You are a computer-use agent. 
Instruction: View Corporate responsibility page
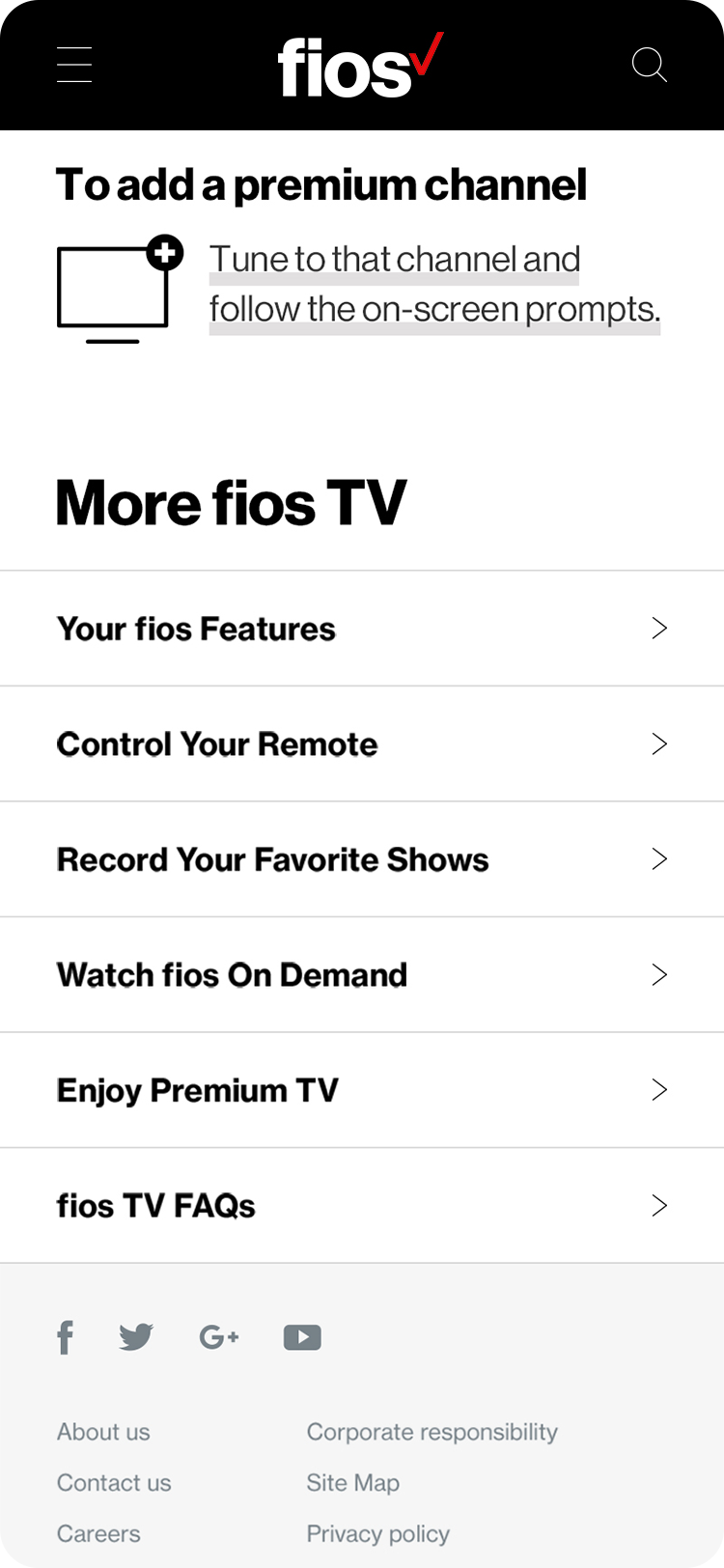pyautogui.click(x=432, y=1432)
